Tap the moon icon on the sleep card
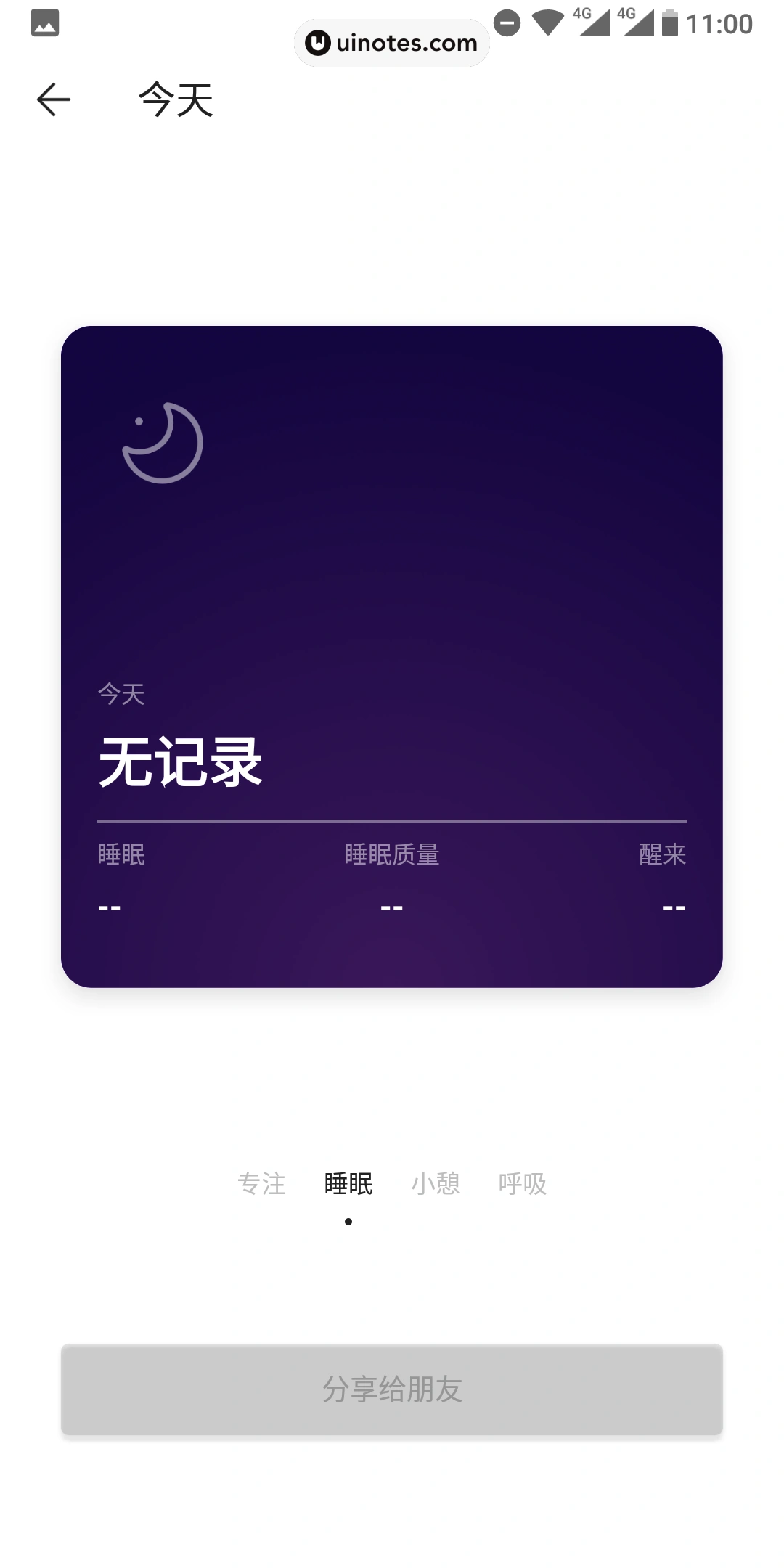This screenshot has width=784, height=1568. (163, 441)
